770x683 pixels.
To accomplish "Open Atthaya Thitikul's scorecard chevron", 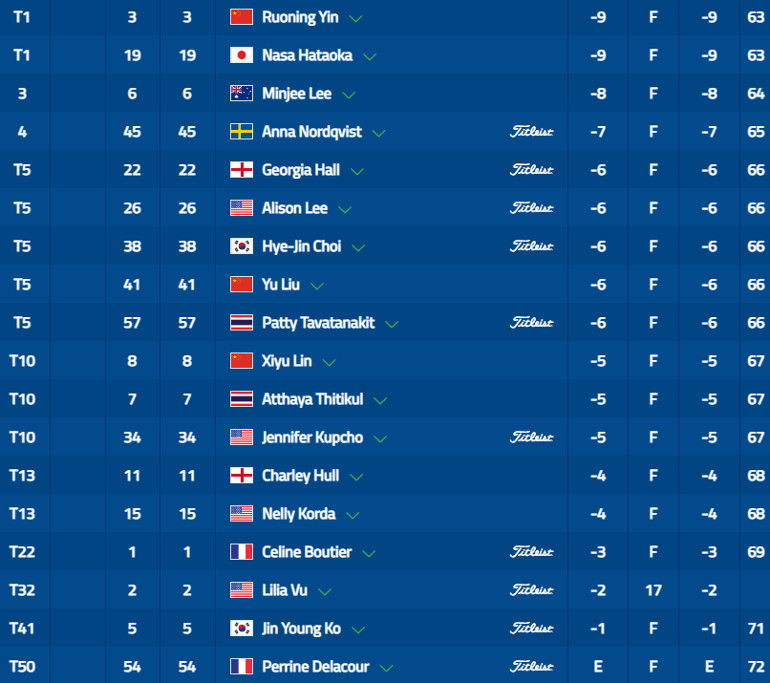I will (x=380, y=400).
